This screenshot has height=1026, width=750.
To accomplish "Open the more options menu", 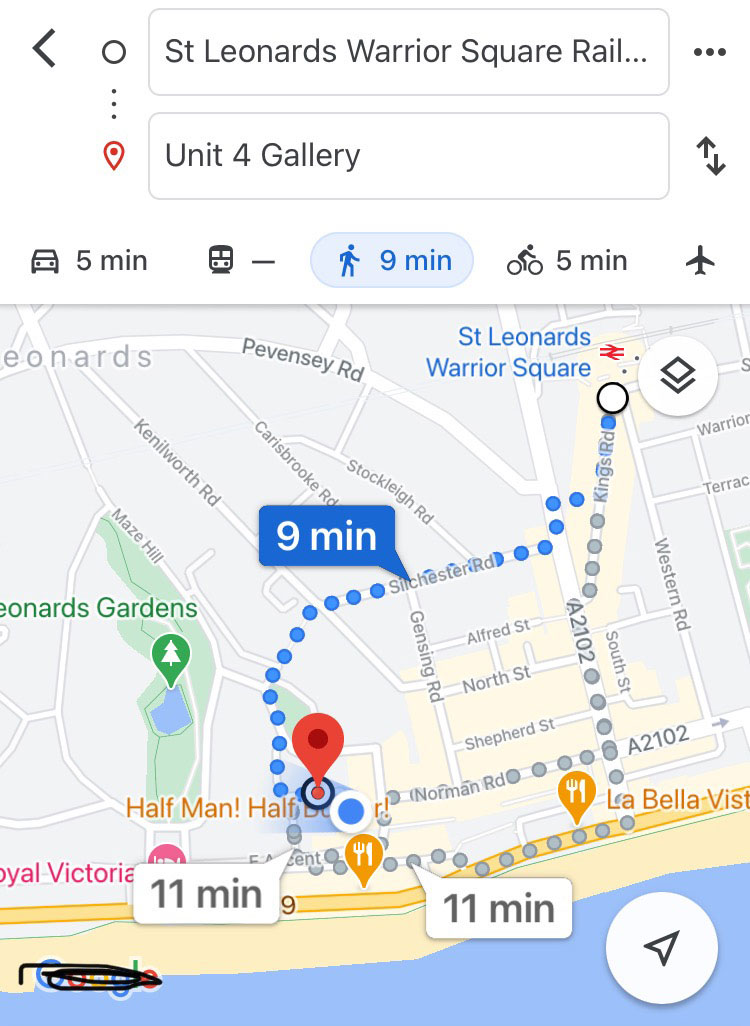I will [x=709, y=52].
